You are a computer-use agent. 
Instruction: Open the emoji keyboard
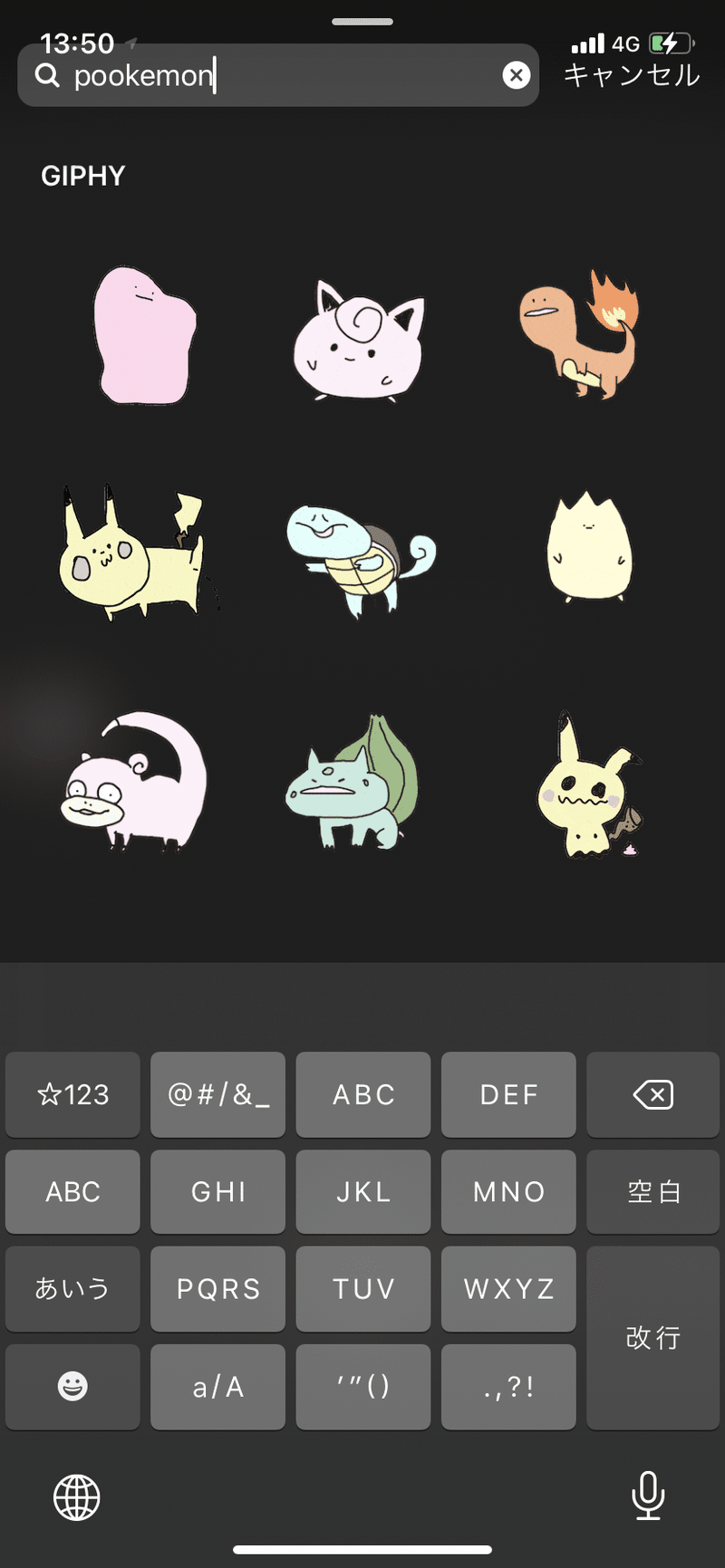pyautogui.click(x=72, y=1387)
